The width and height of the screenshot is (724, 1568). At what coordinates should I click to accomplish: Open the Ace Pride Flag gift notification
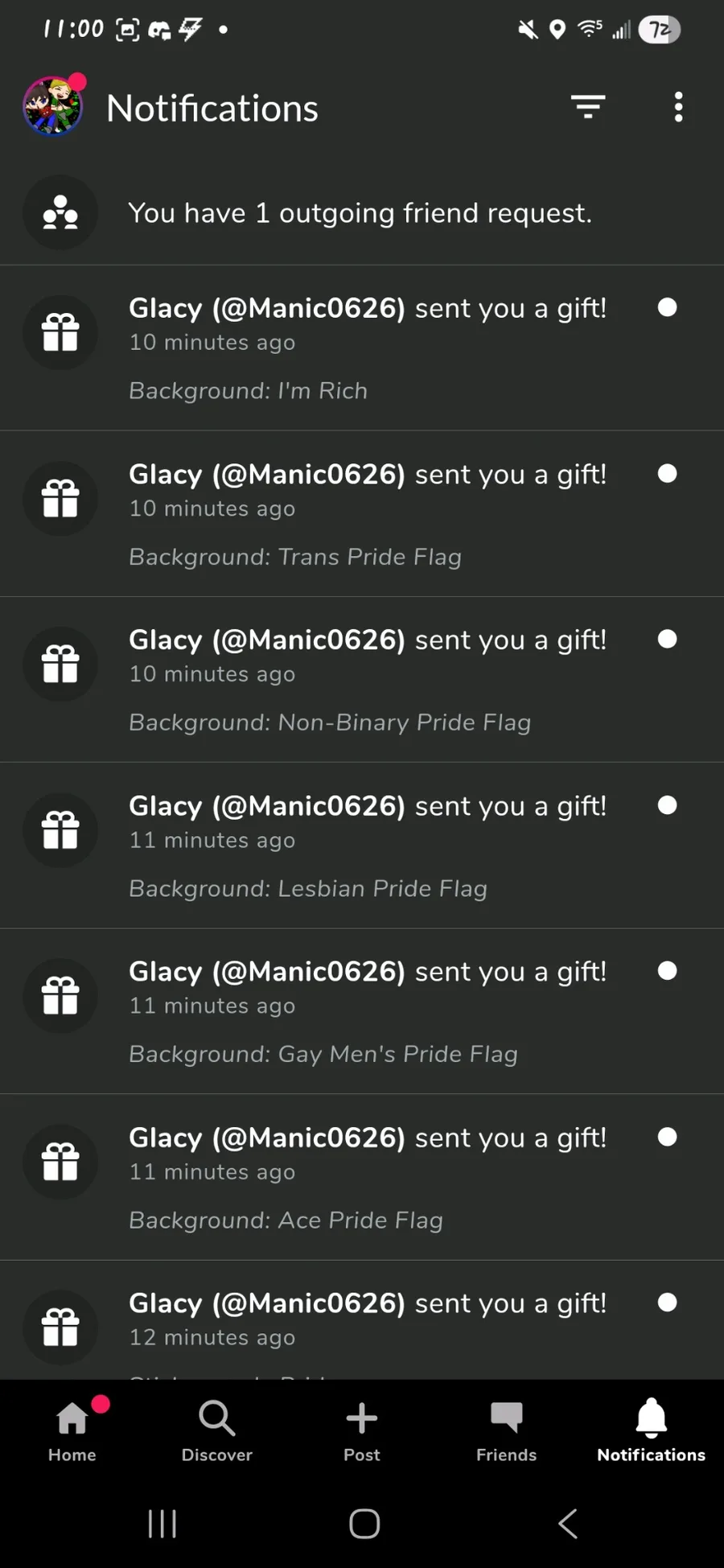(362, 1177)
